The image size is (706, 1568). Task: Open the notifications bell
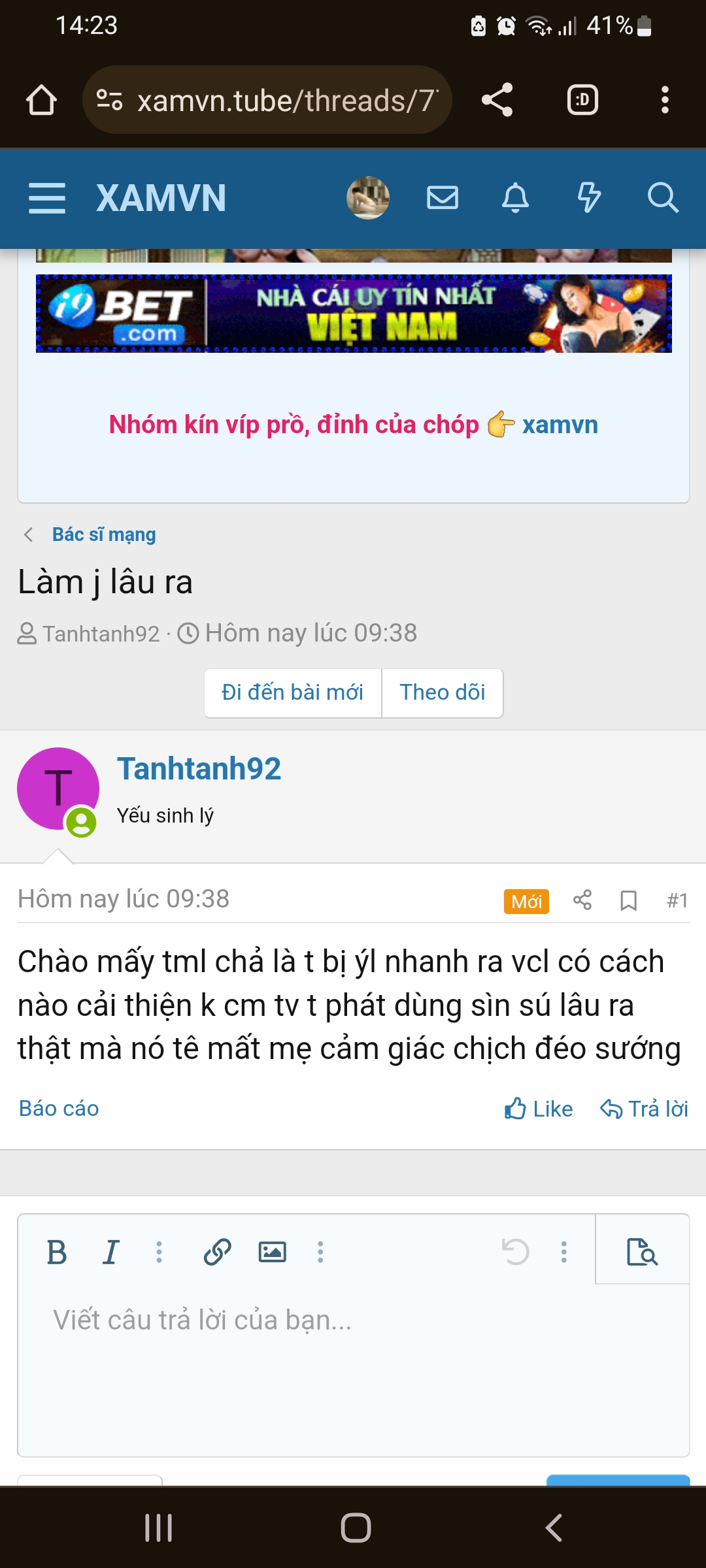click(x=515, y=197)
